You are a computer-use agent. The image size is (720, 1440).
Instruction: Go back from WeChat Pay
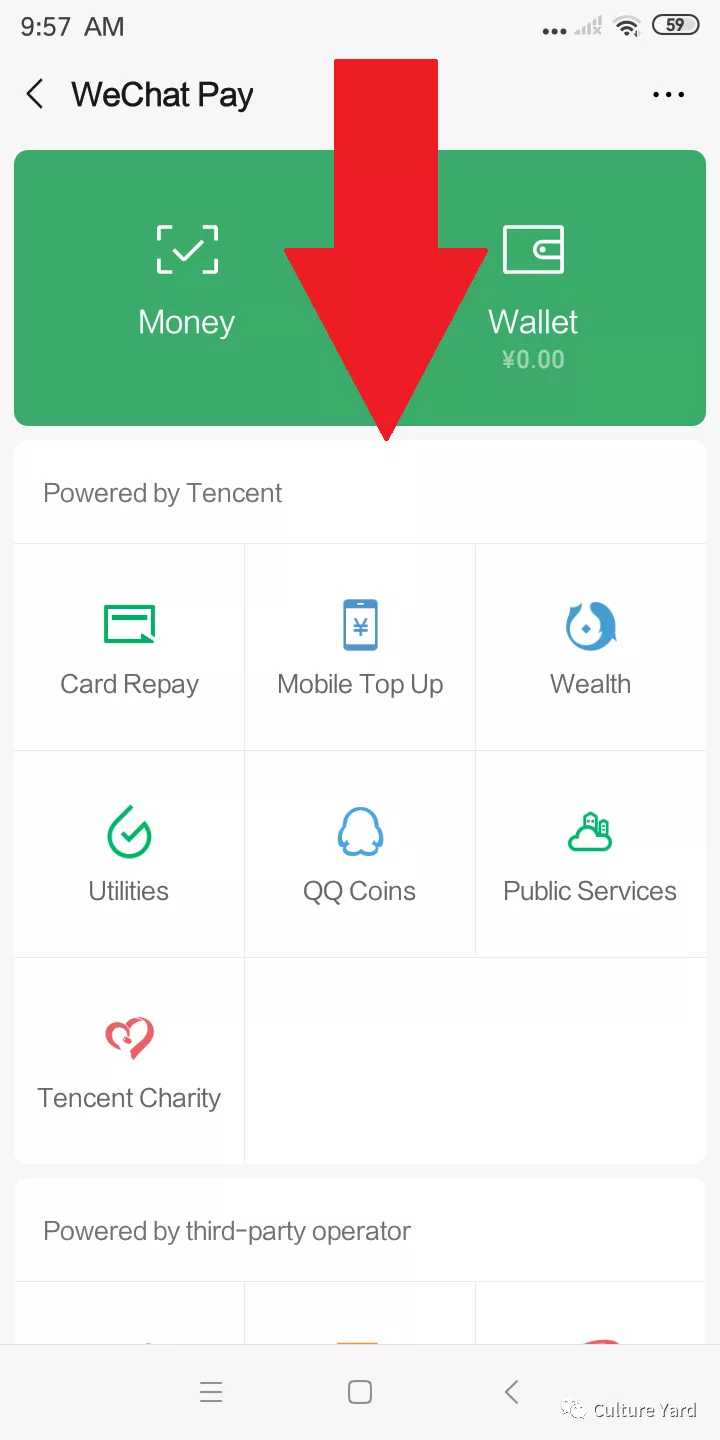click(x=35, y=95)
